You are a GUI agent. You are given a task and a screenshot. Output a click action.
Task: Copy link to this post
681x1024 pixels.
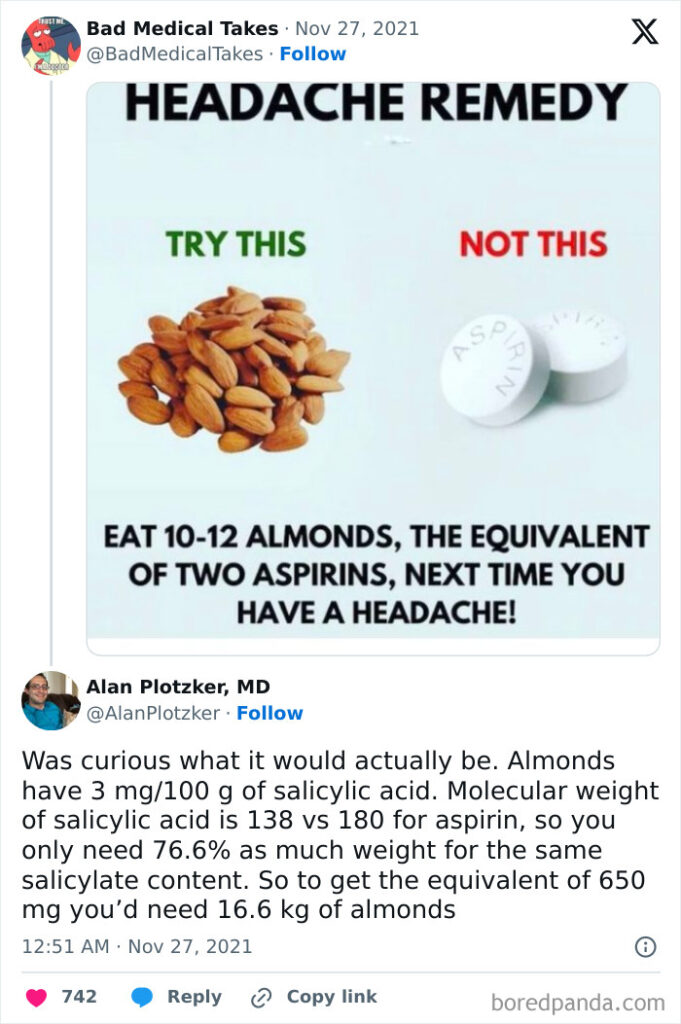point(314,997)
